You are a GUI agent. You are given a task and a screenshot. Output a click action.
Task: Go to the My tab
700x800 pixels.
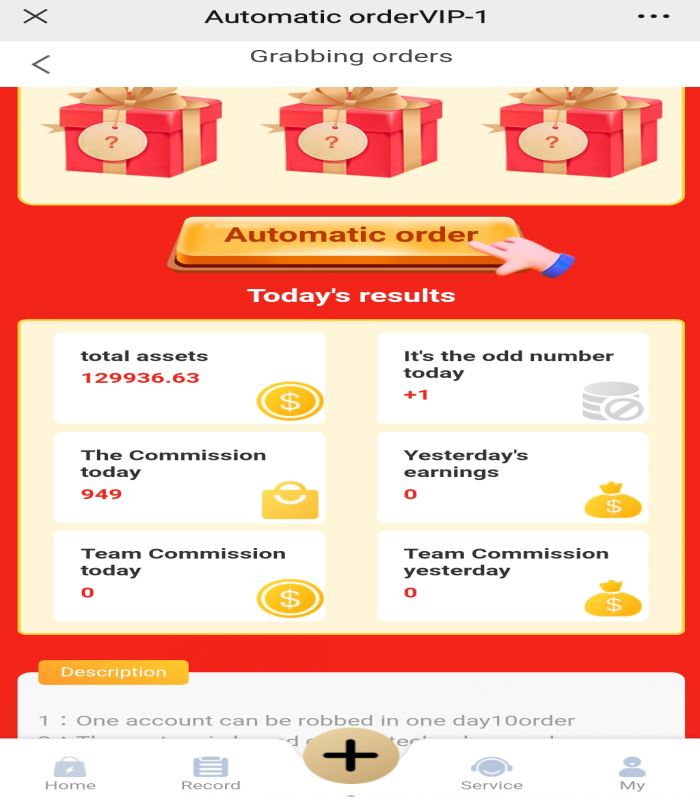coord(632,773)
